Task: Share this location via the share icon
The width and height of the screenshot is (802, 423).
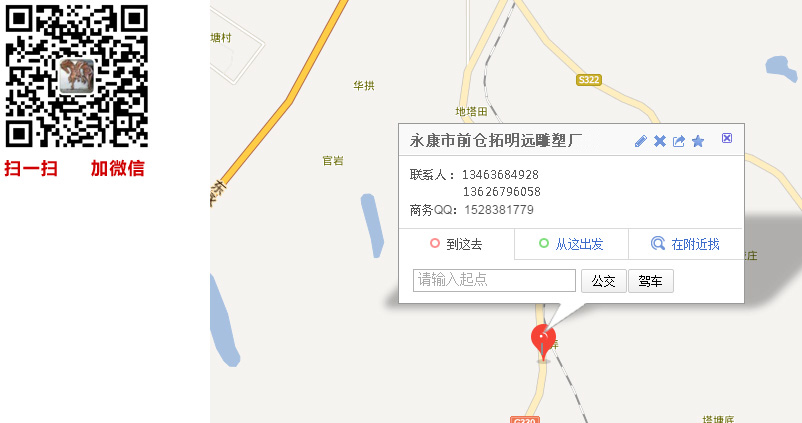Action: 679,141
